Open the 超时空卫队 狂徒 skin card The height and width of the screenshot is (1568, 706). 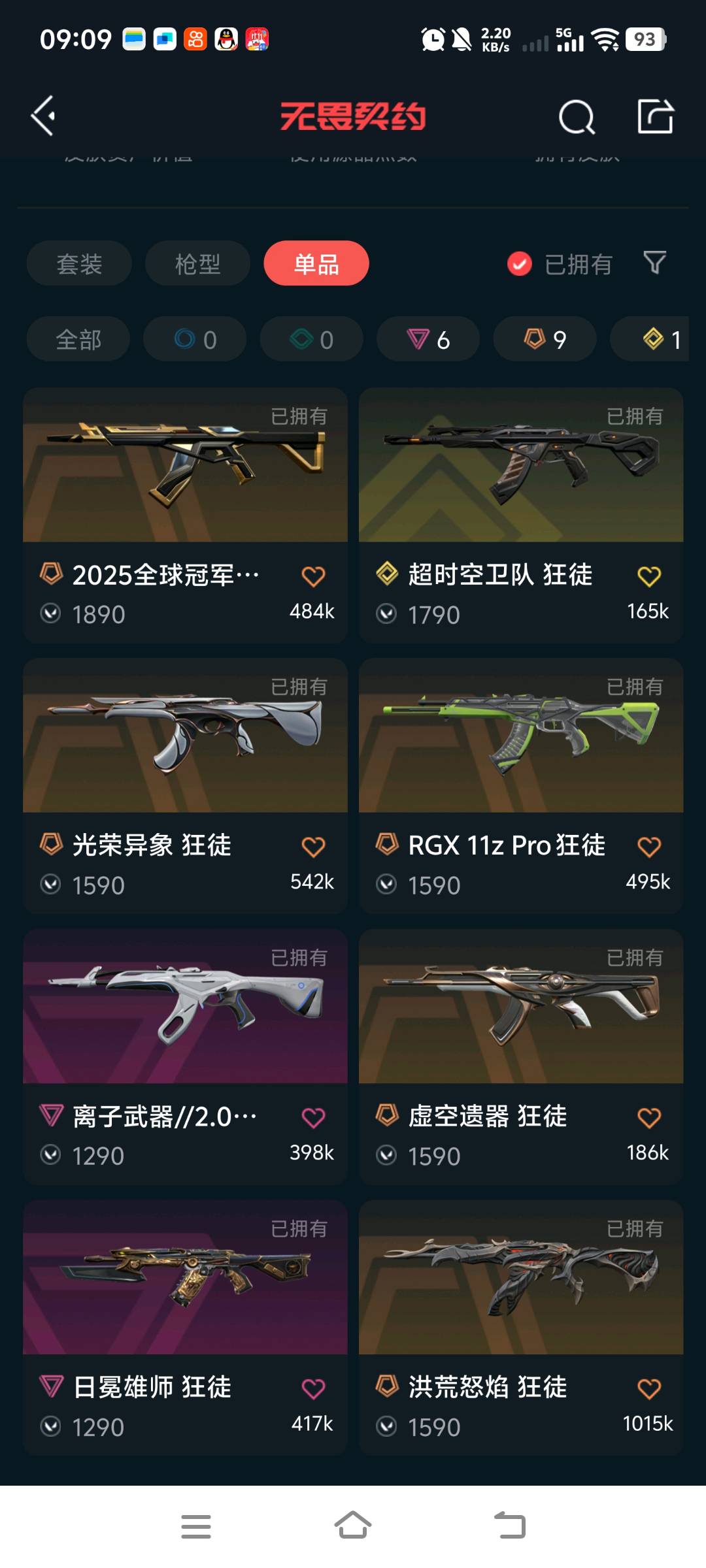521,465
